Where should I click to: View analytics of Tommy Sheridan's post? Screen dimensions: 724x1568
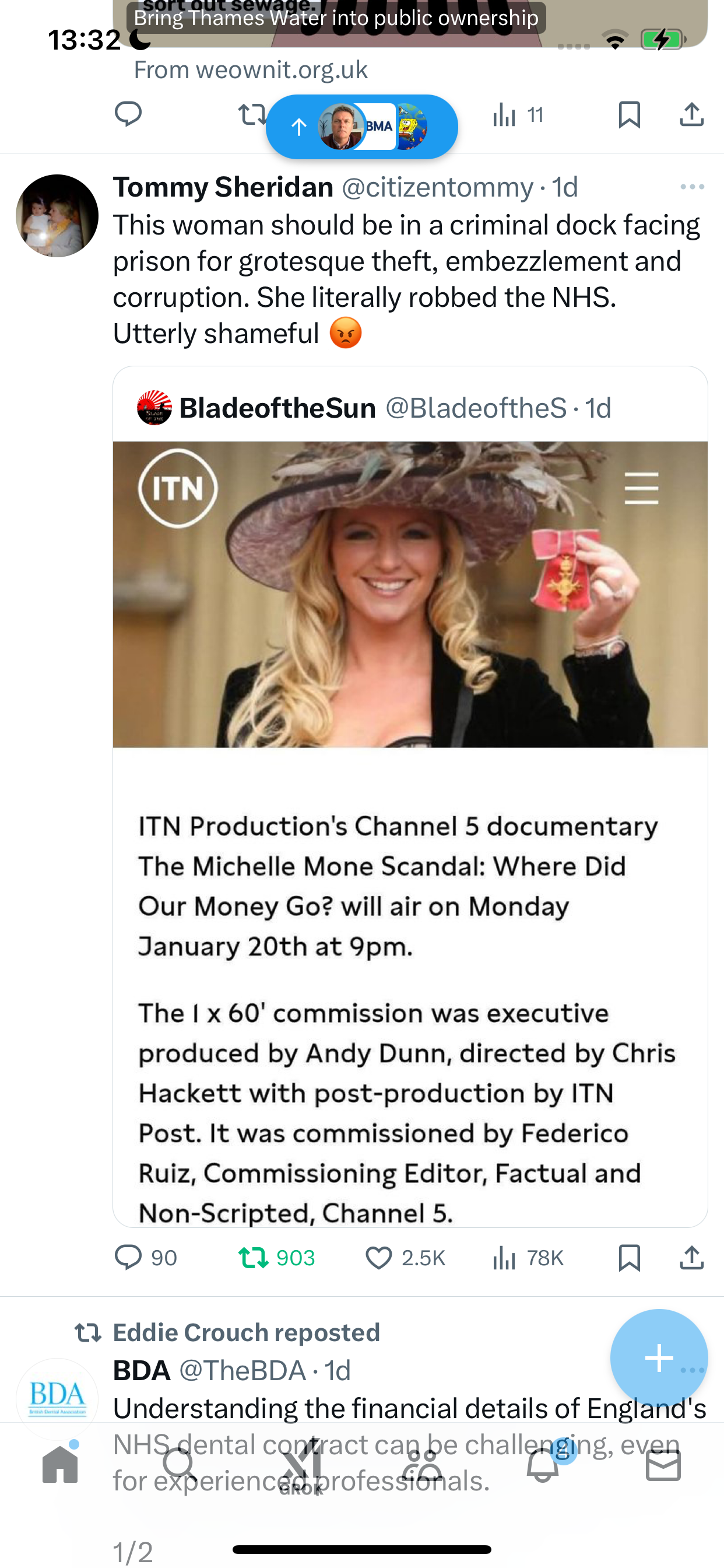[x=528, y=1258]
